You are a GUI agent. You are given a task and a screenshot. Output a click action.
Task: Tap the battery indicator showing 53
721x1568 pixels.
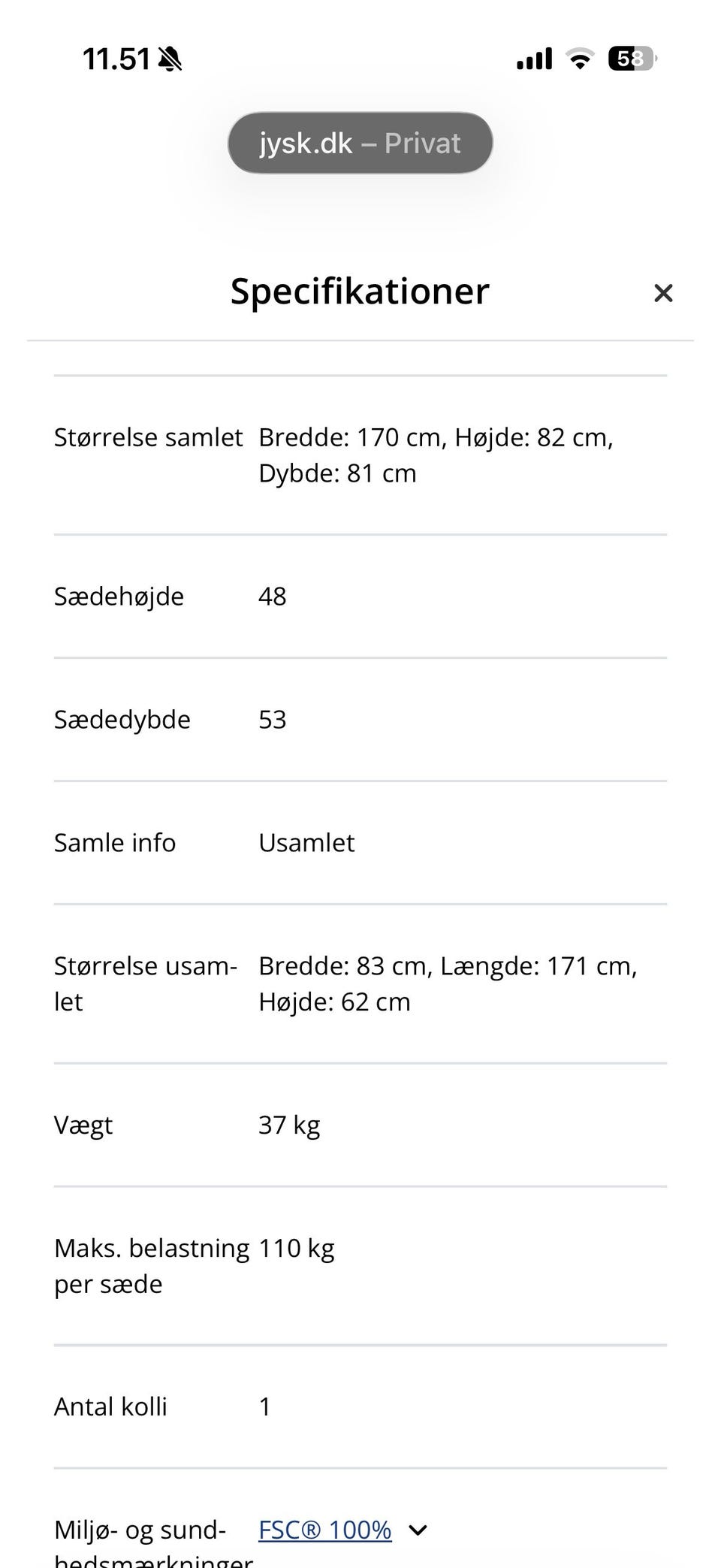click(629, 58)
